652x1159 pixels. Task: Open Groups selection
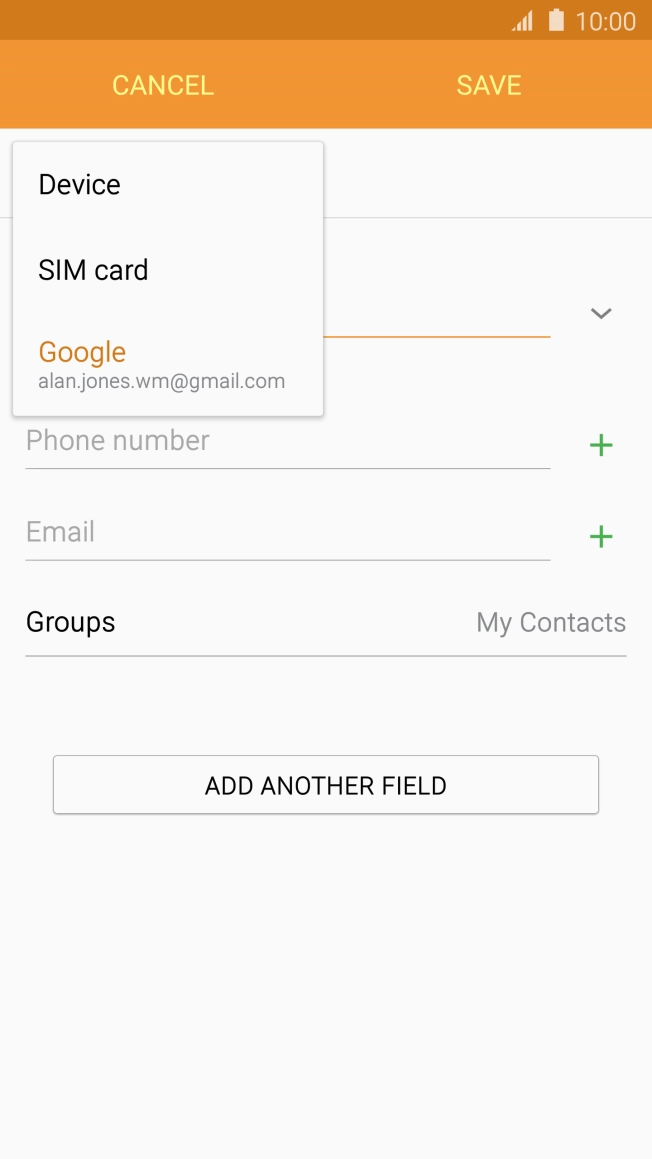point(325,623)
